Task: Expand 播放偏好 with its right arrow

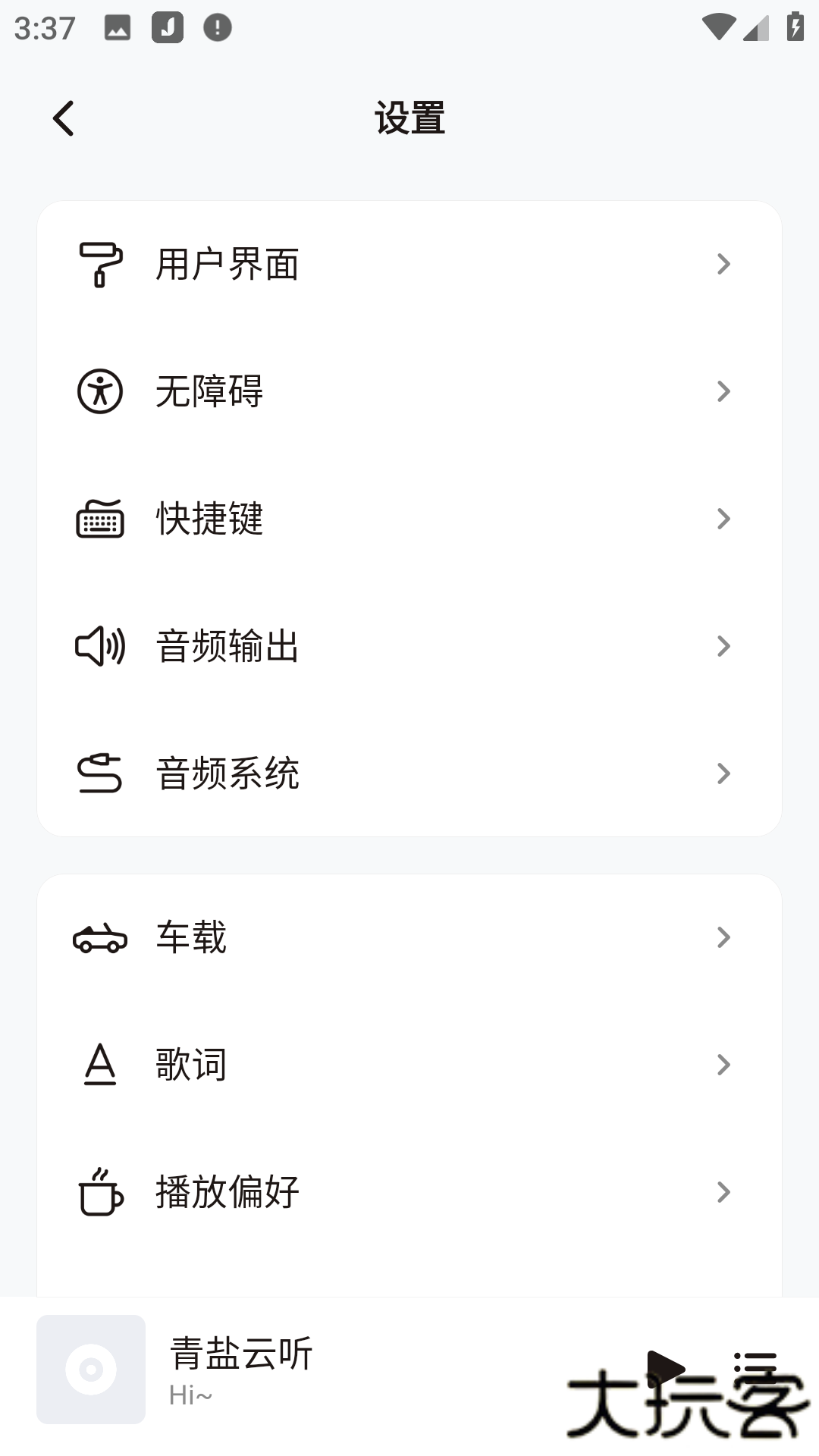Action: (724, 1192)
